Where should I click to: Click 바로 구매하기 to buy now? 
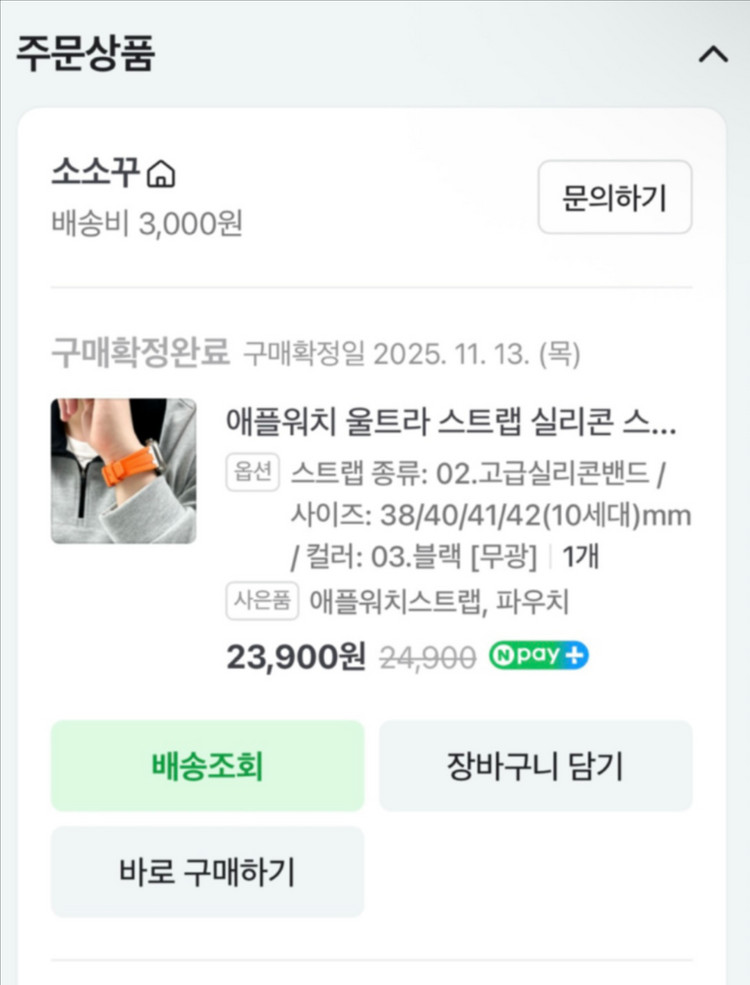[207, 871]
